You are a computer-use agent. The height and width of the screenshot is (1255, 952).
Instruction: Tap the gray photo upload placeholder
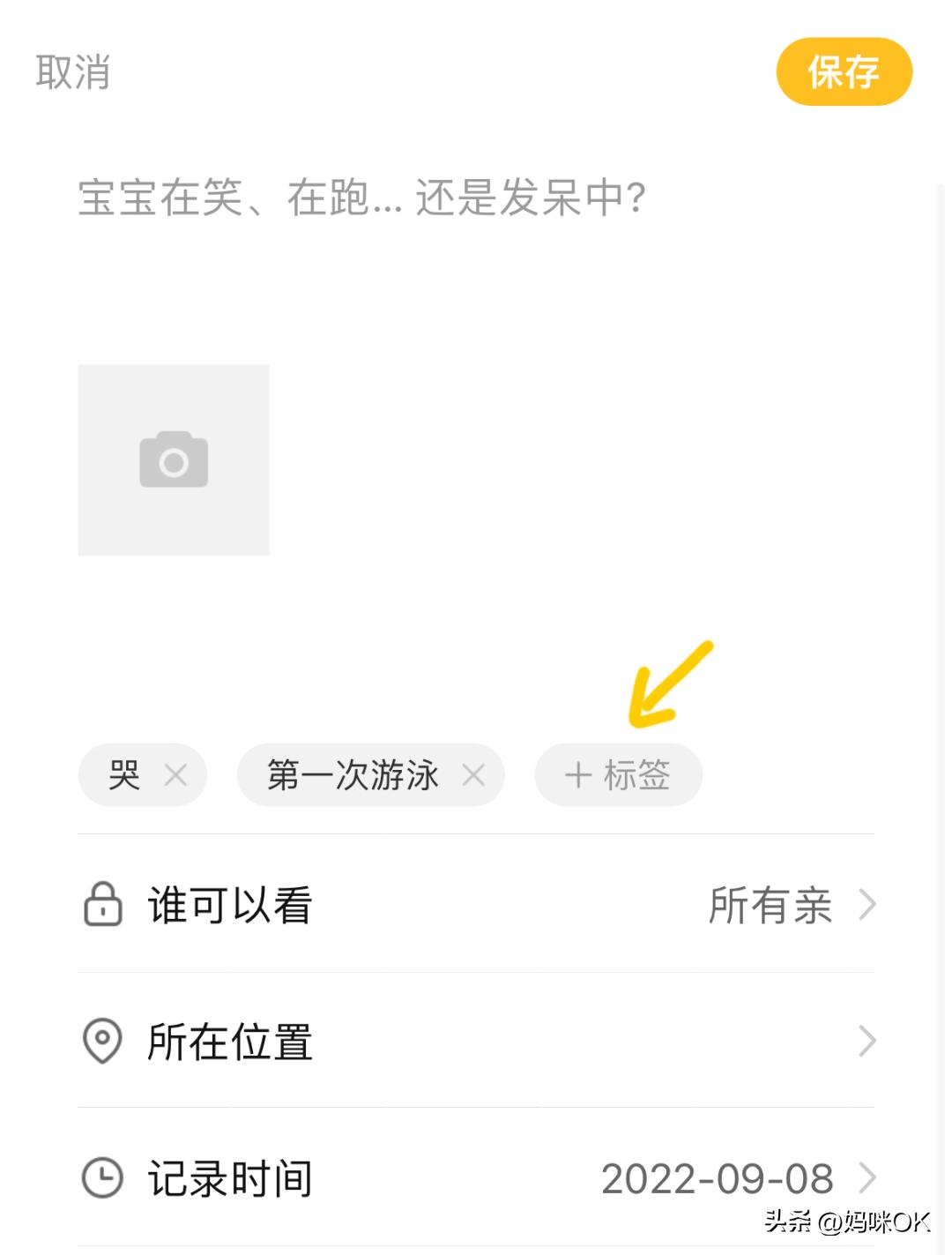(x=174, y=459)
